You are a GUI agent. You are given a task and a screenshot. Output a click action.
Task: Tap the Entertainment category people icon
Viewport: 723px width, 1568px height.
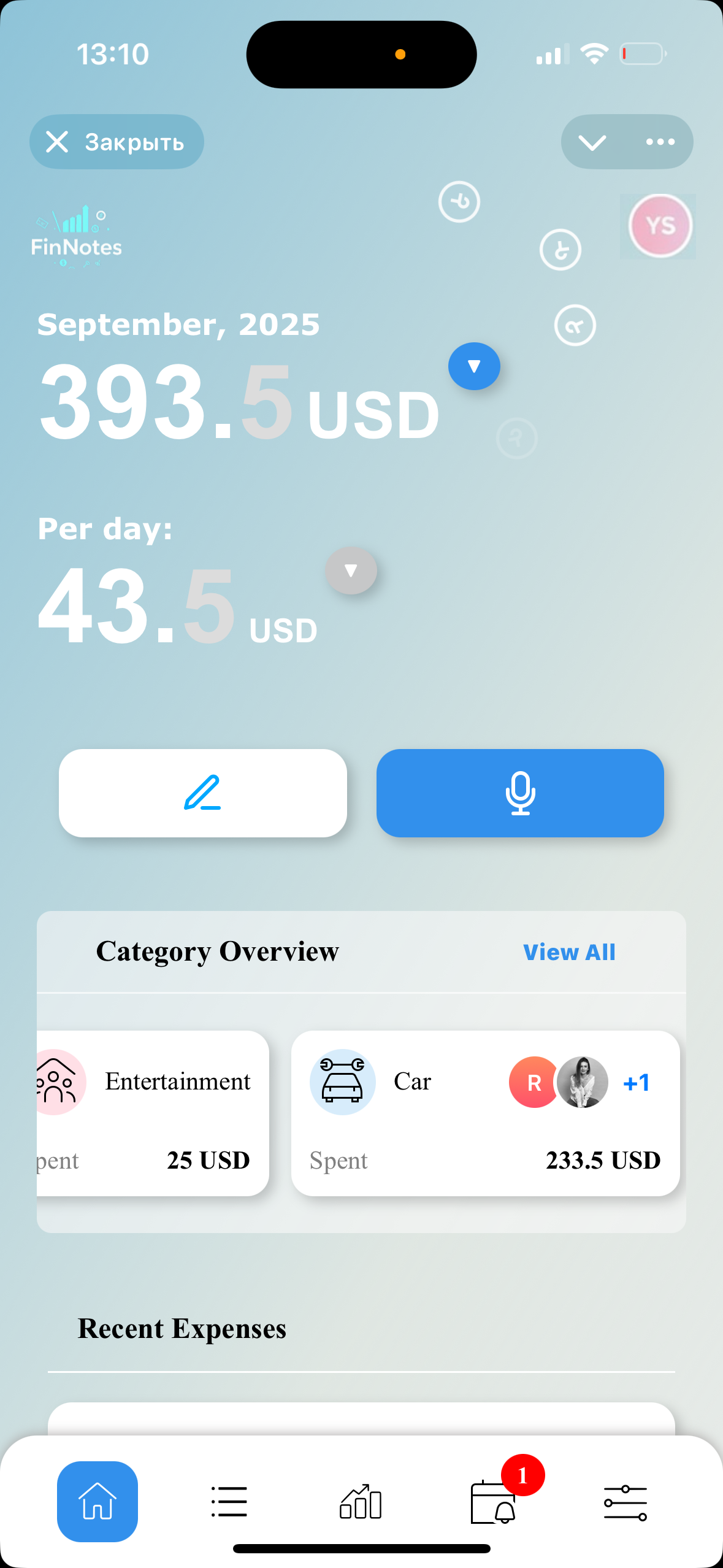[x=58, y=1082]
